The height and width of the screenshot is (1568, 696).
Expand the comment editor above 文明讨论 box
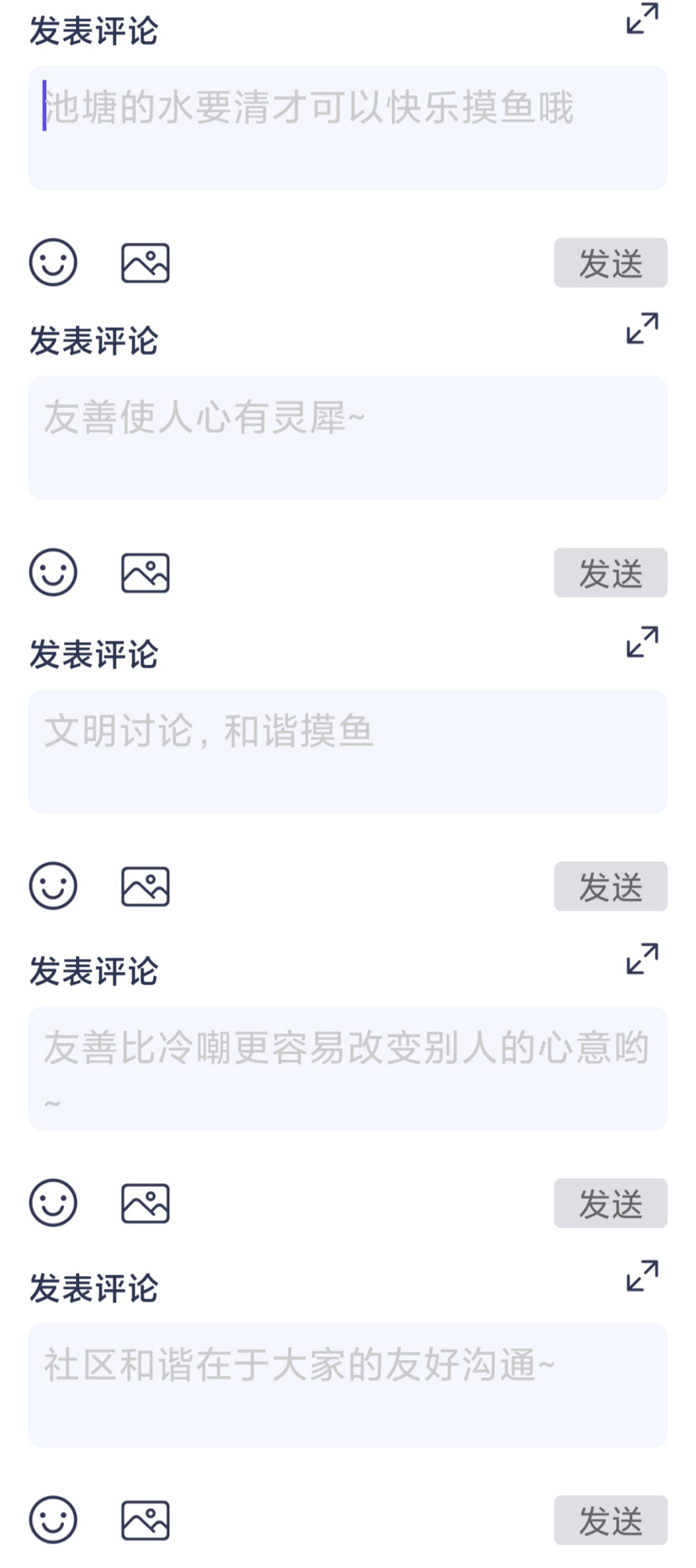pyautogui.click(x=643, y=642)
